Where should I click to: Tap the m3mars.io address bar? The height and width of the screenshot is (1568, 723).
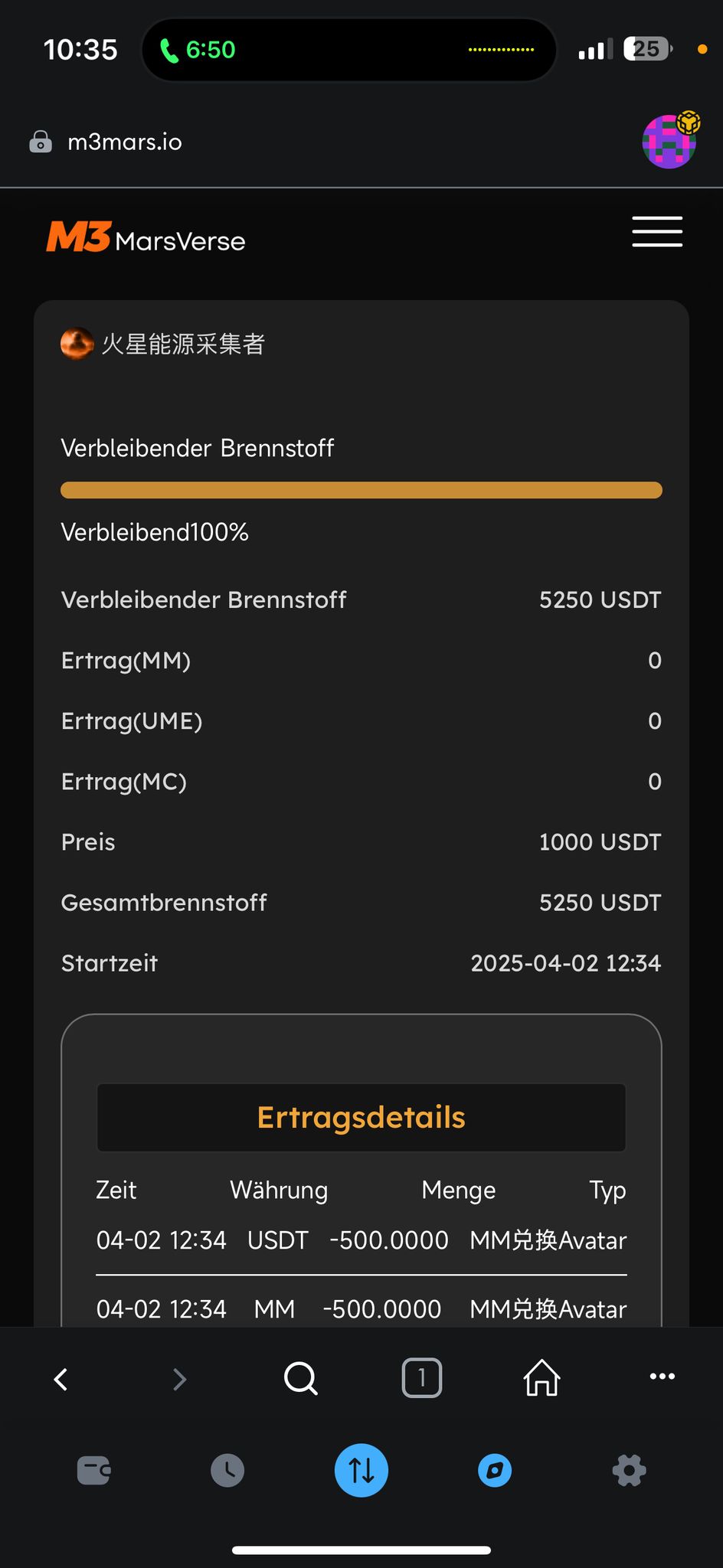[124, 142]
